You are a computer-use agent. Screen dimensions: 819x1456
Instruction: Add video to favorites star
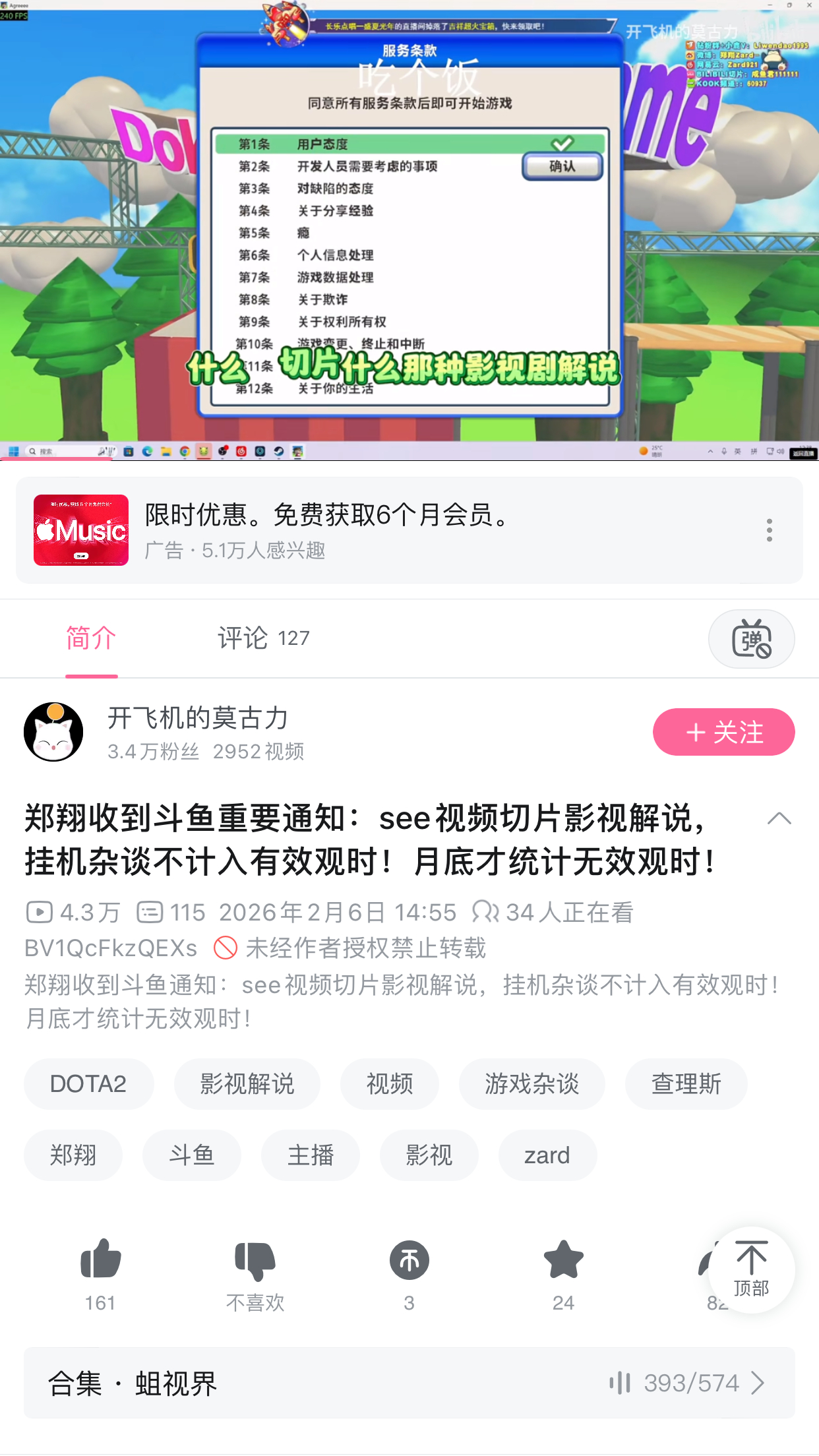click(563, 1259)
